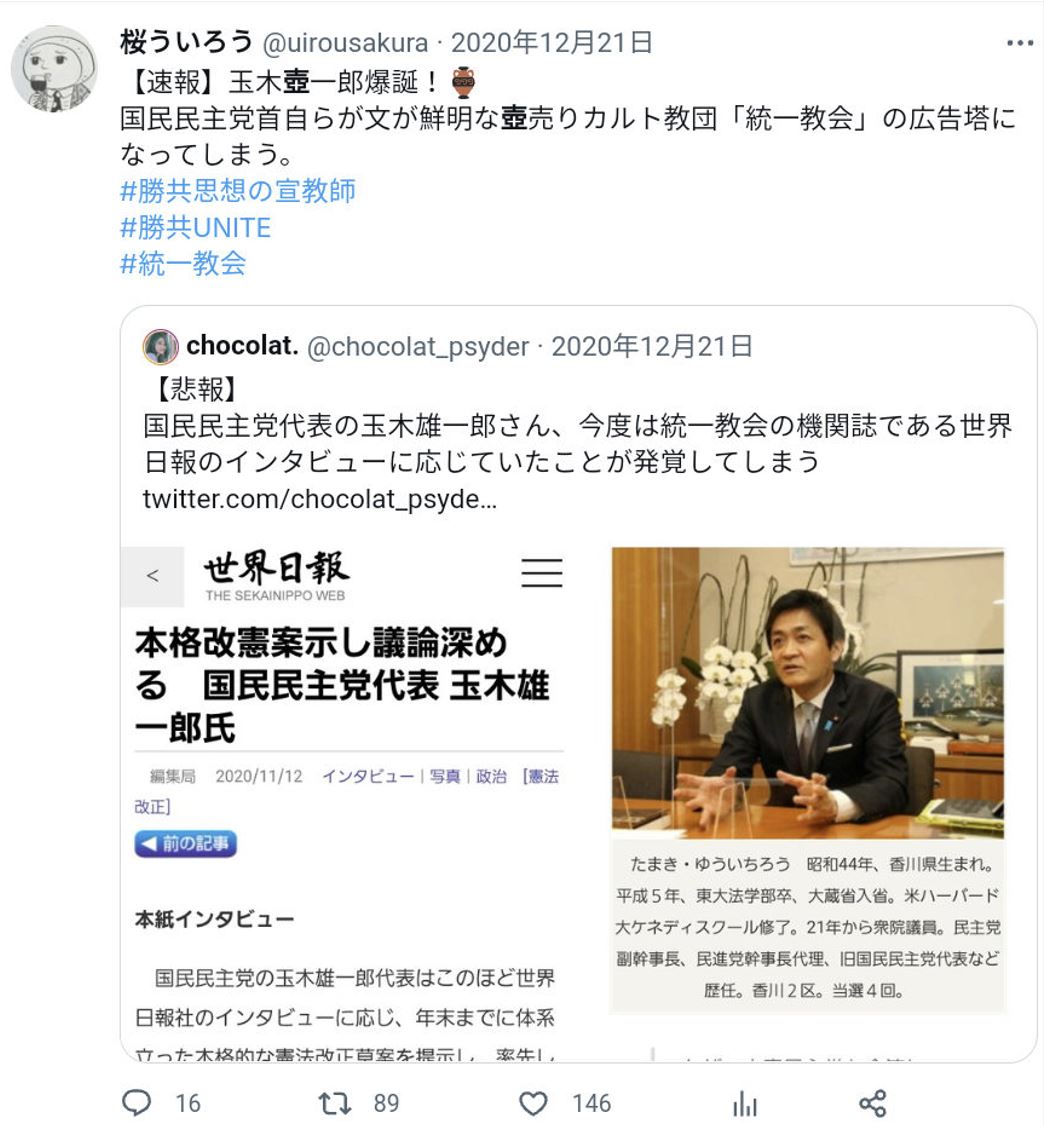
Task: Reply to this tweet
Action: pyautogui.click(x=136, y=1103)
